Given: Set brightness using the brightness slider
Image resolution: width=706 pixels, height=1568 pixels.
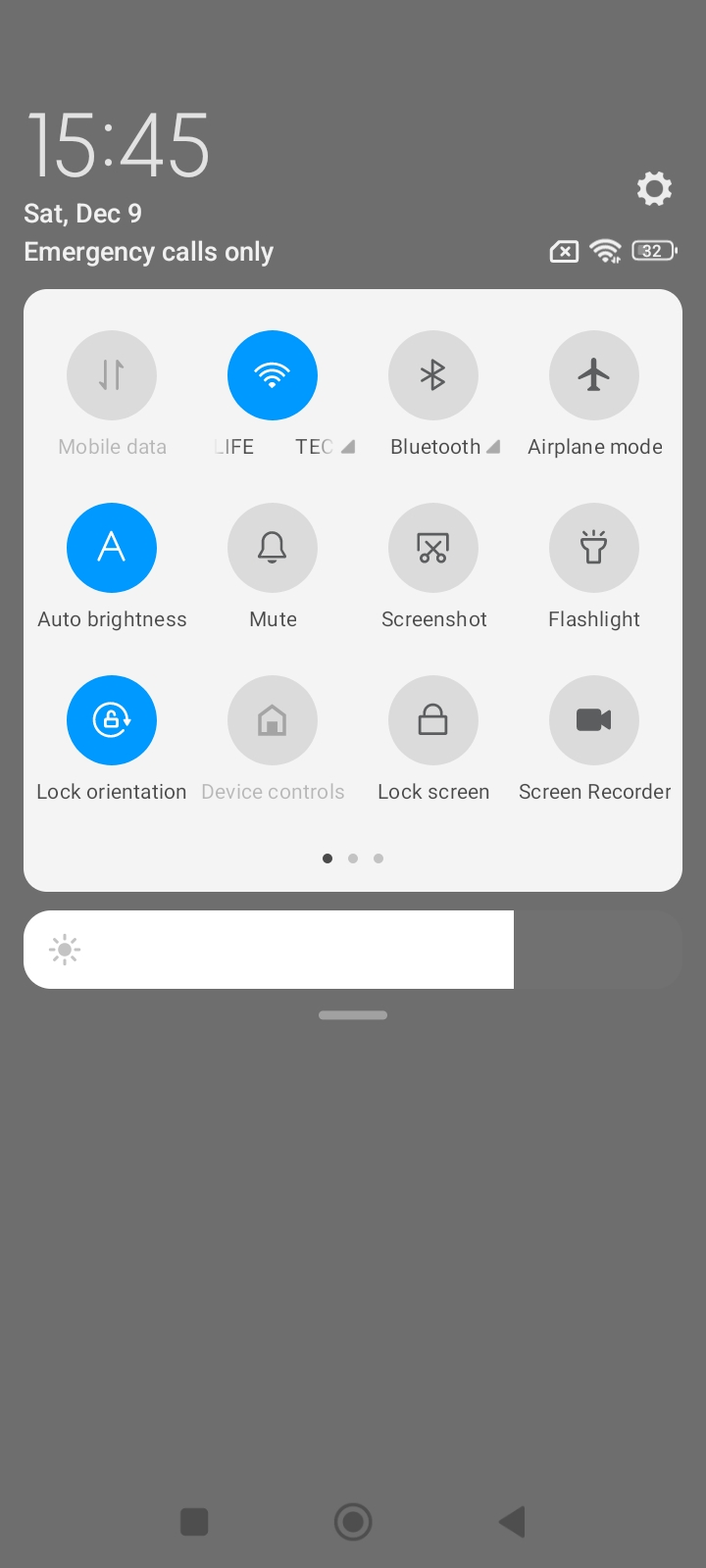Looking at the screenshot, I should coord(353,950).
